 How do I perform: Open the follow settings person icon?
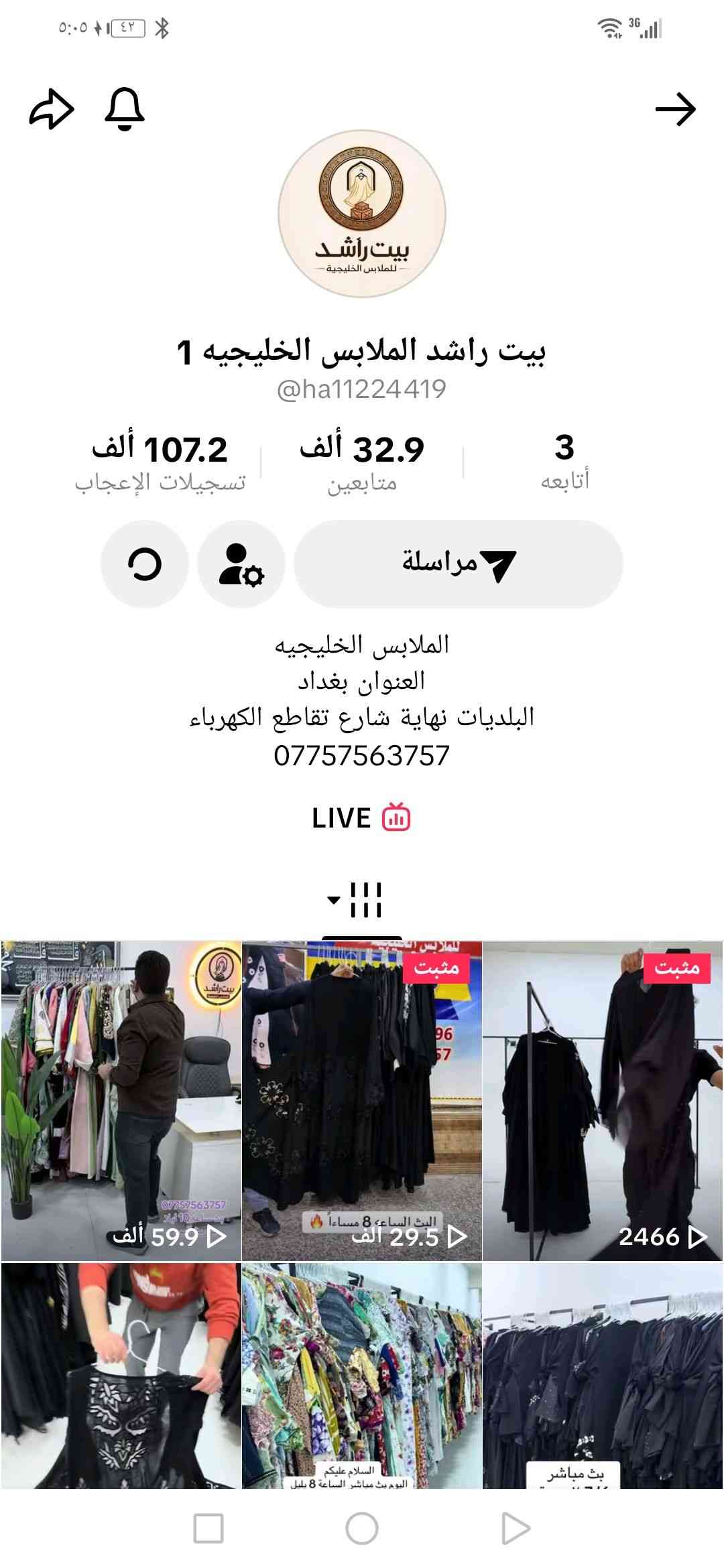(x=241, y=564)
